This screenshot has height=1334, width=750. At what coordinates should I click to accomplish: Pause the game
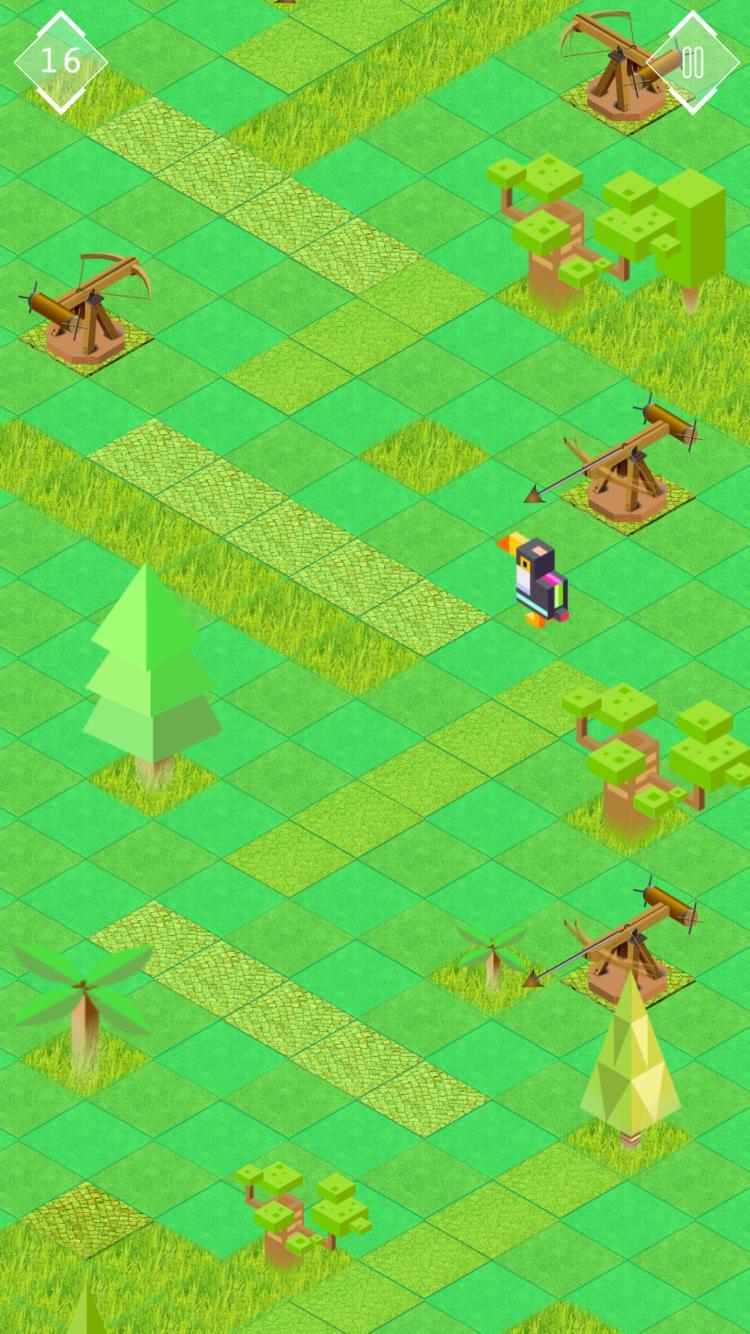point(692,62)
